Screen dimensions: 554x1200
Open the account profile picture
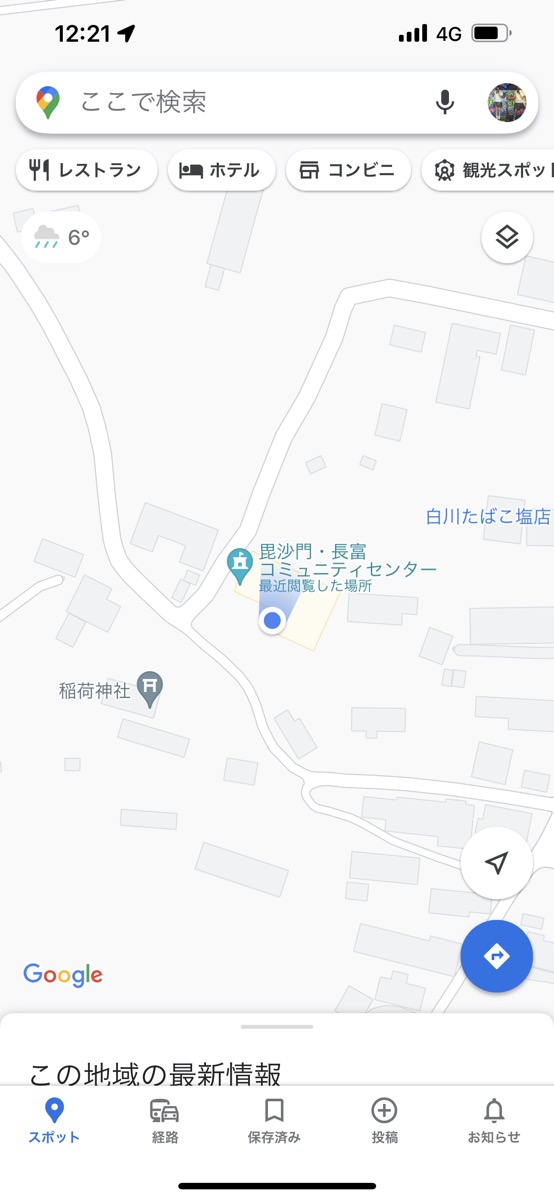[507, 102]
